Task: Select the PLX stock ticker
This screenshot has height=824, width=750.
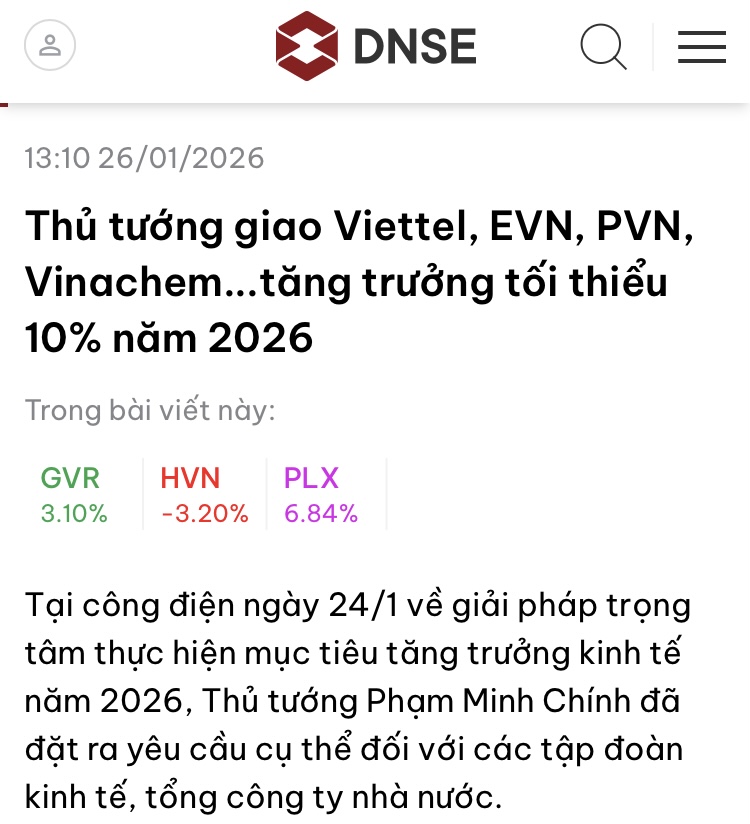Action: point(320,494)
